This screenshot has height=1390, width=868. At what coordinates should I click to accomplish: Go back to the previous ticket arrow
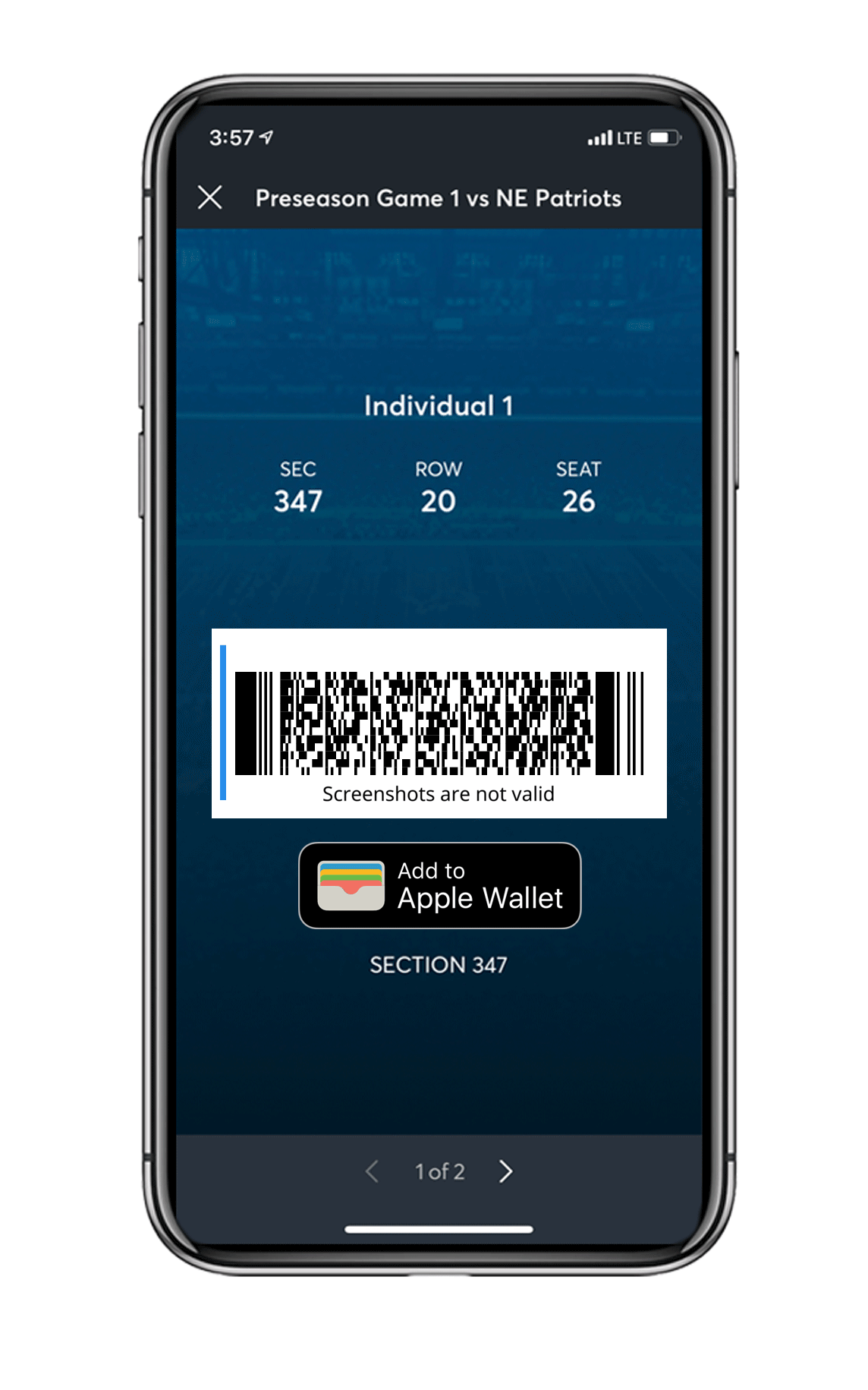point(372,1171)
